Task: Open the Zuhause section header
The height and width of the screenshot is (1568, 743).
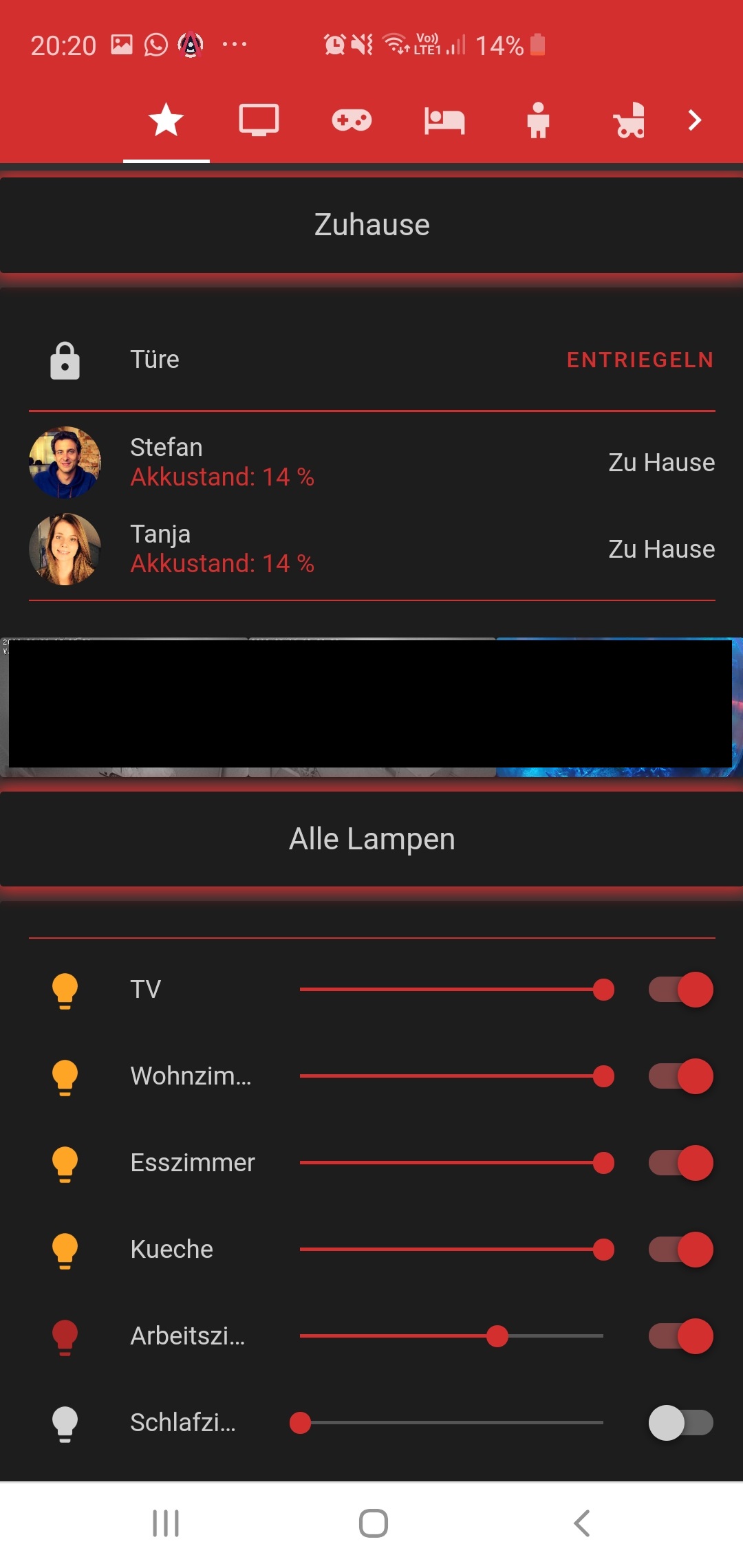Action: point(371,223)
